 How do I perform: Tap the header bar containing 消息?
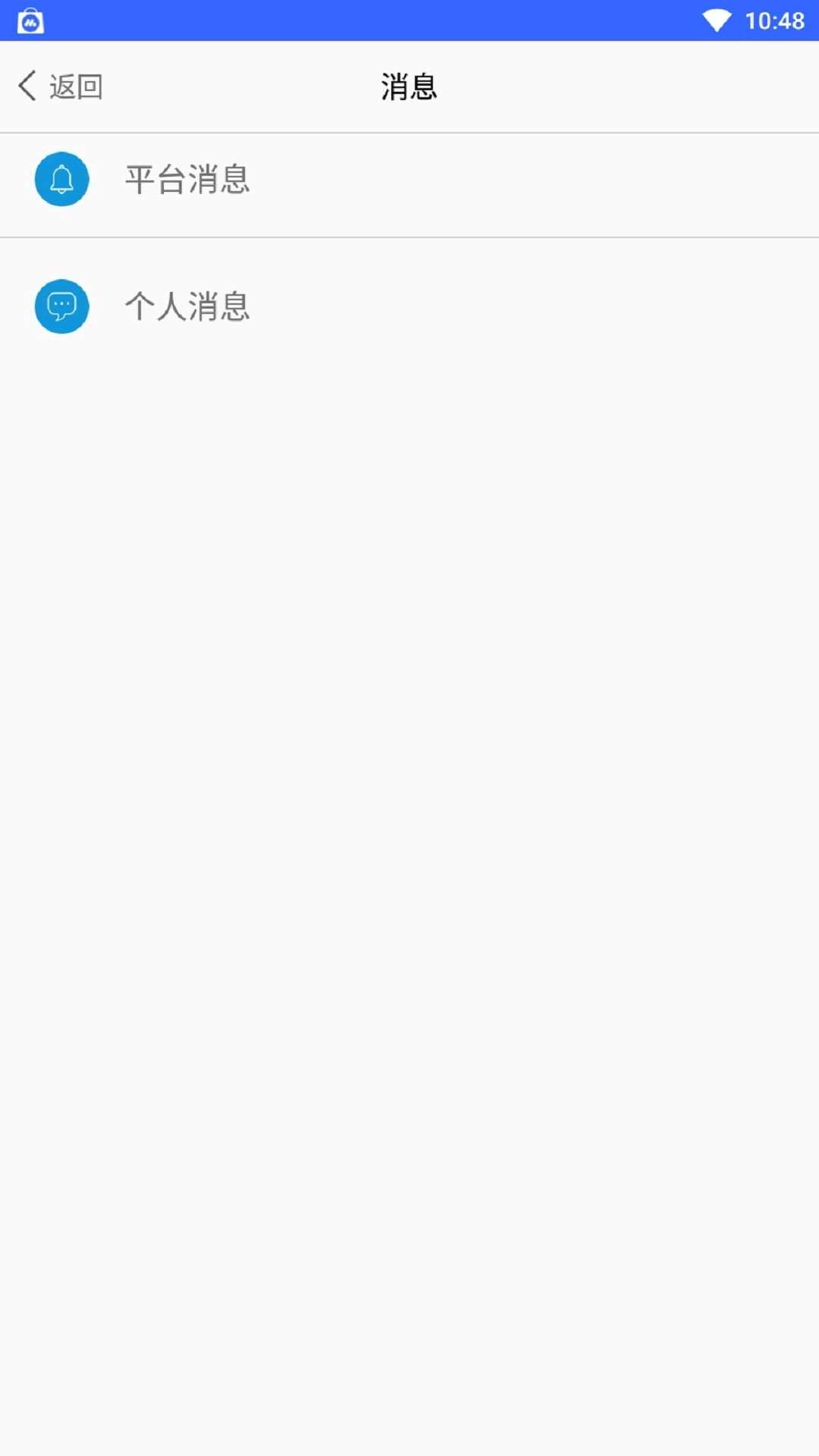click(409, 86)
